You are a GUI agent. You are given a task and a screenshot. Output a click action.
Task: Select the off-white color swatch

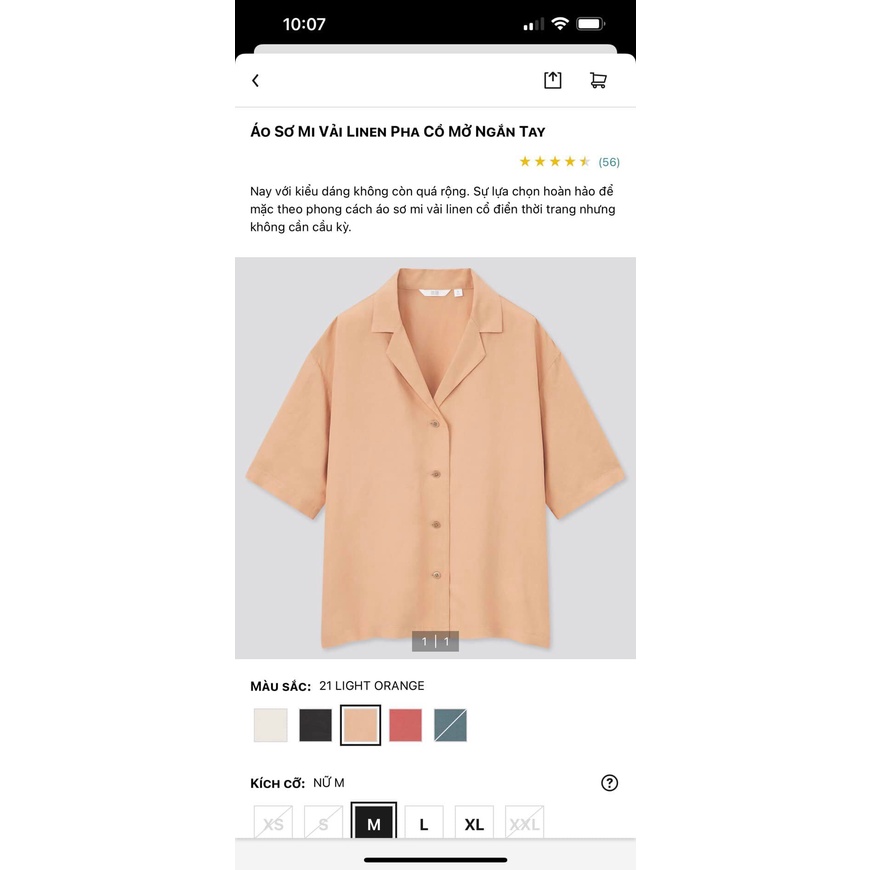click(270, 725)
